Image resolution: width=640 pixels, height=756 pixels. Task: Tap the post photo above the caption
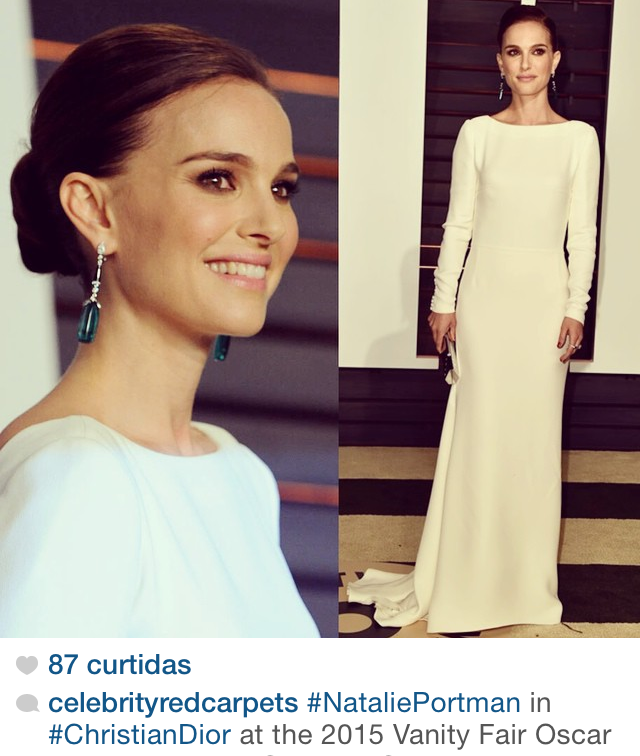320,318
